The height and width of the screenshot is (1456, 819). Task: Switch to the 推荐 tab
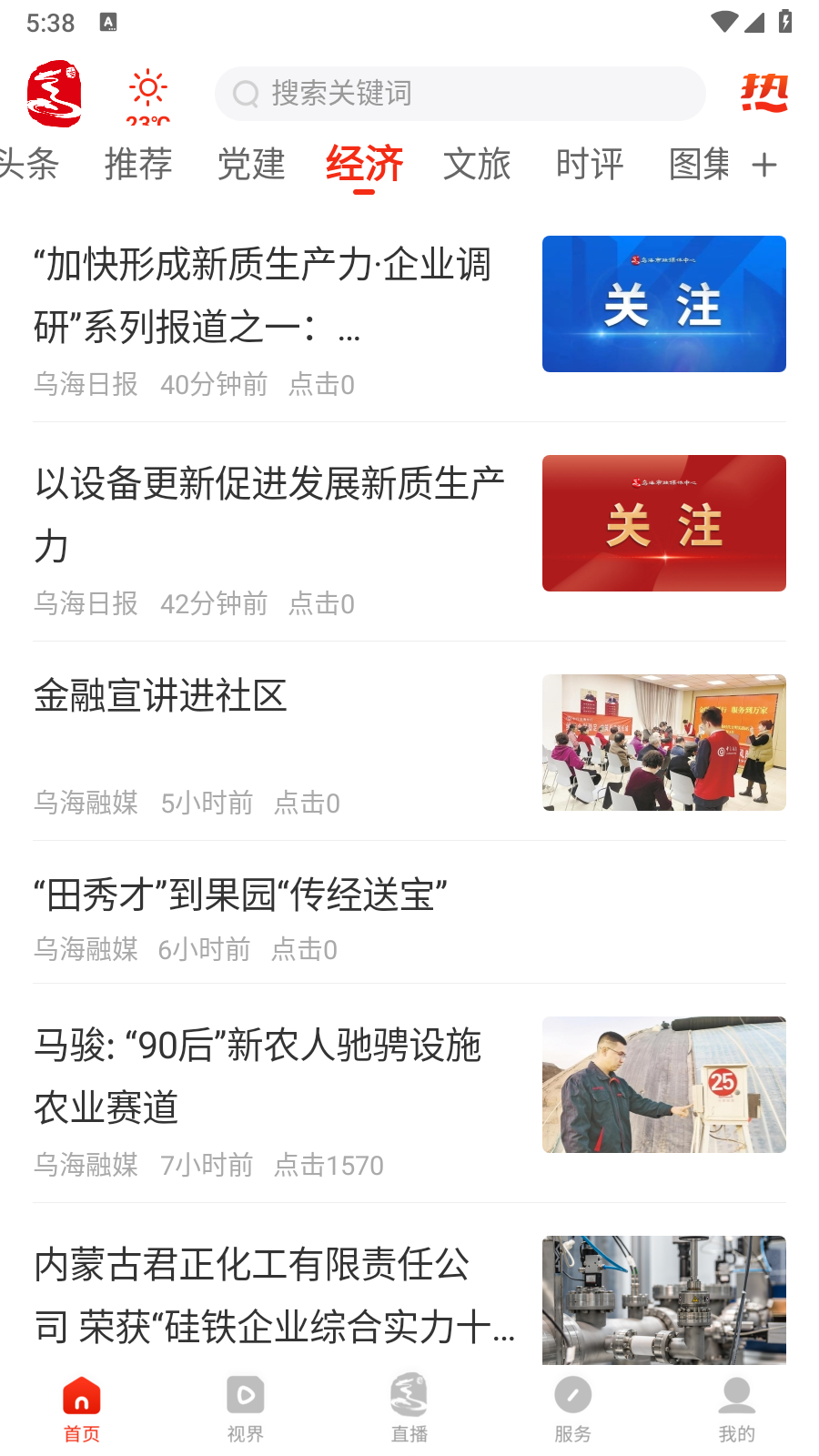[138, 165]
